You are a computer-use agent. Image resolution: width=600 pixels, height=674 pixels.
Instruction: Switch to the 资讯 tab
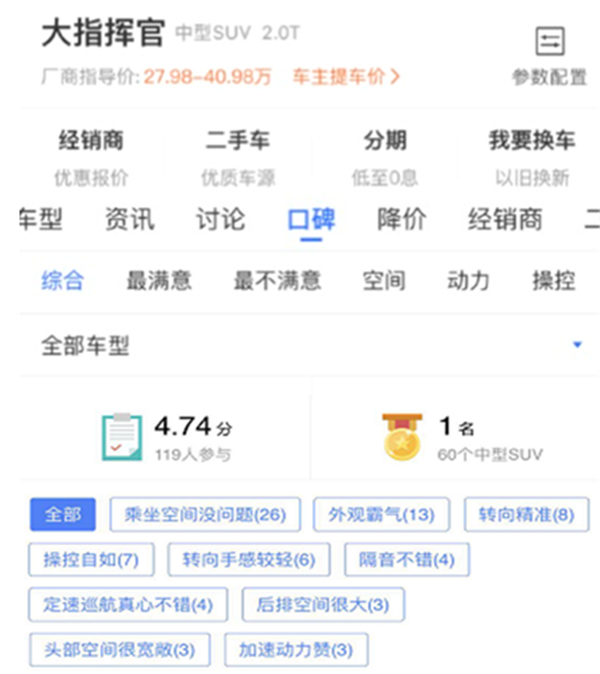130,220
